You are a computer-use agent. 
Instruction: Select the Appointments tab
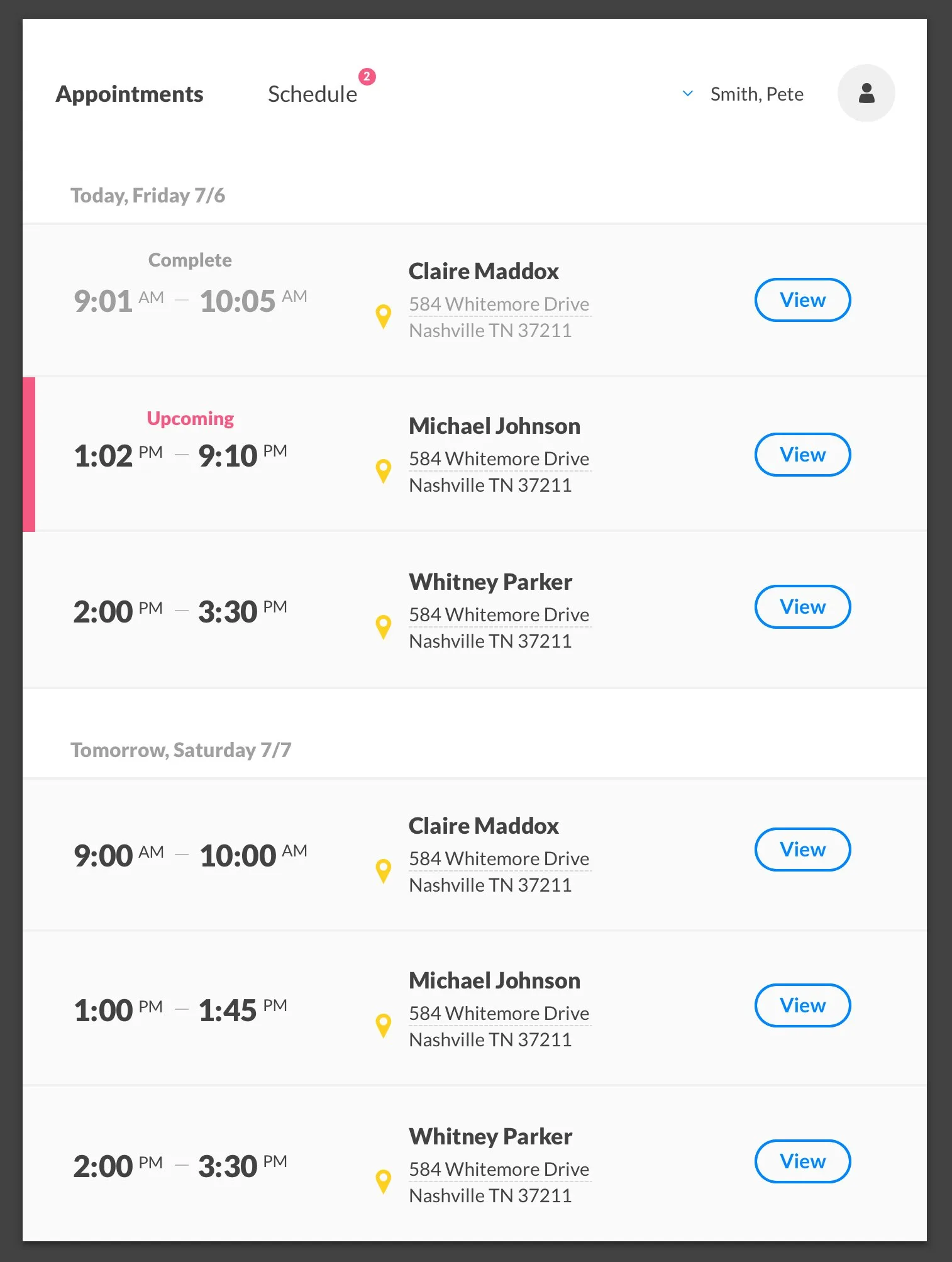[130, 94]
